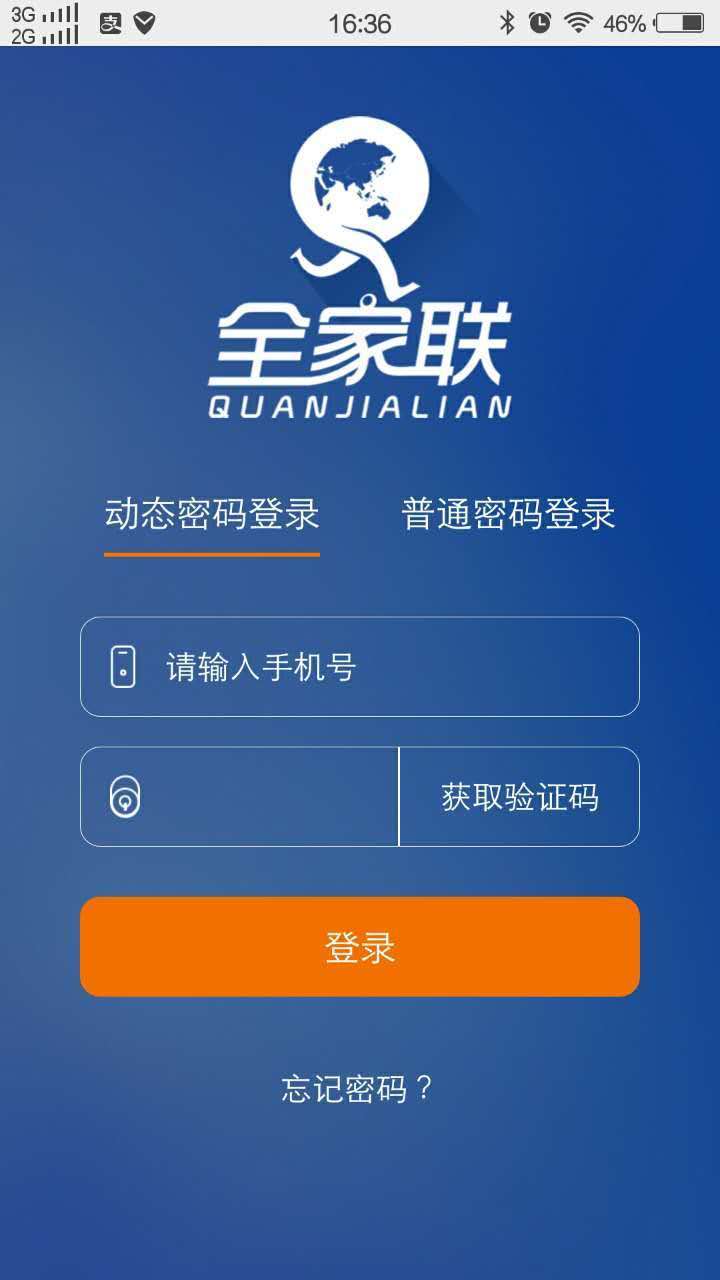The width and height of the screenshot is (720, 1280).
Task: Open the 忘记密码？ link
Action: [x=358, y=1088]
